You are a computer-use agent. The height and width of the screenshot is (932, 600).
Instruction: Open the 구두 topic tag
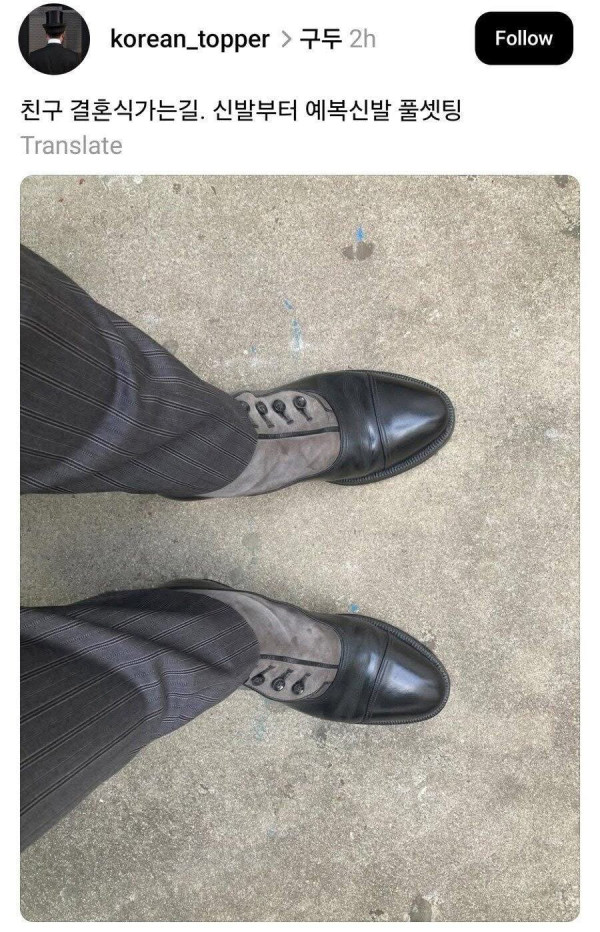coord(321,39)
